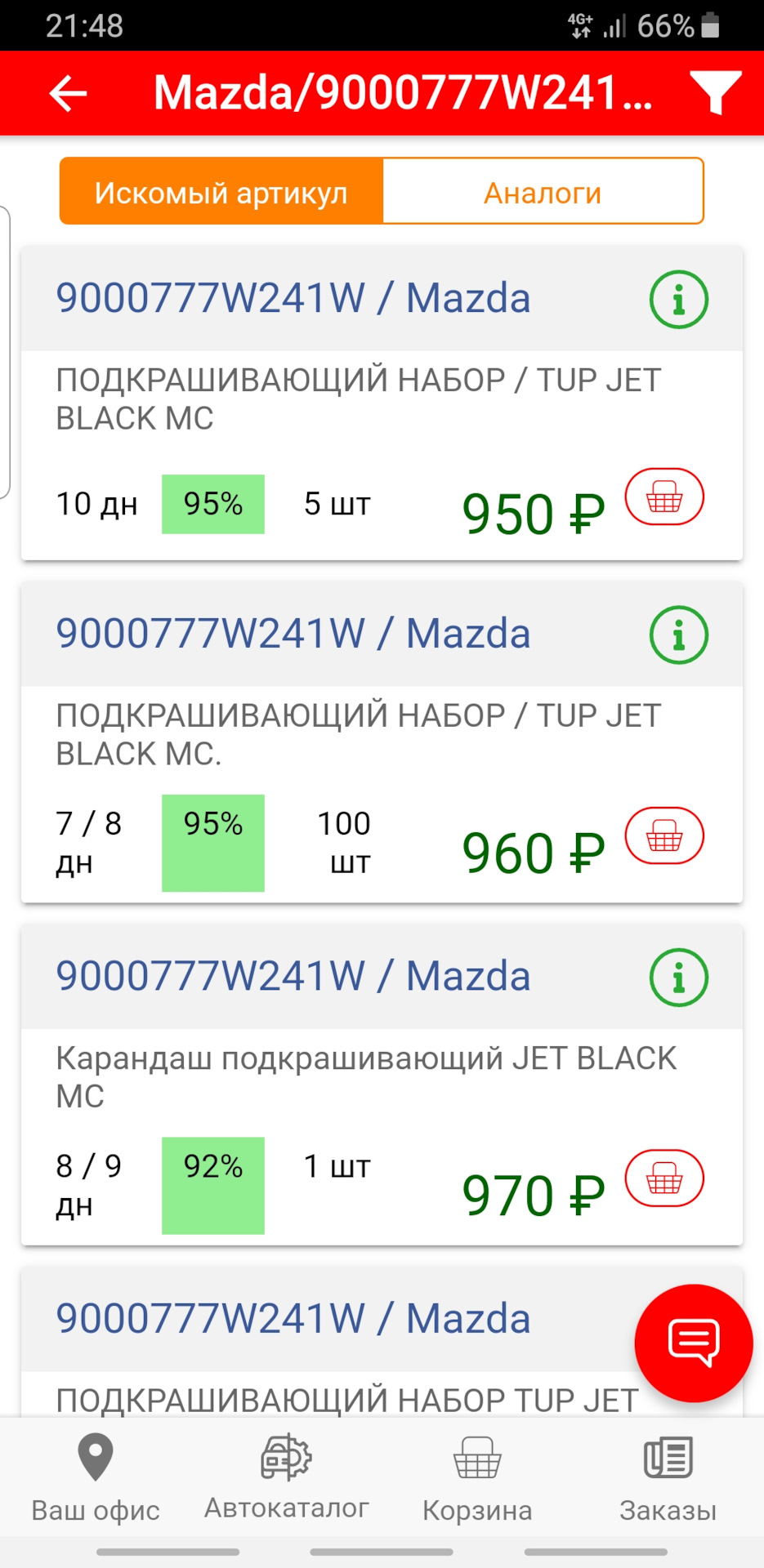Select the Искомый артикул tab

pyautogui.click(x=221, y=193)
